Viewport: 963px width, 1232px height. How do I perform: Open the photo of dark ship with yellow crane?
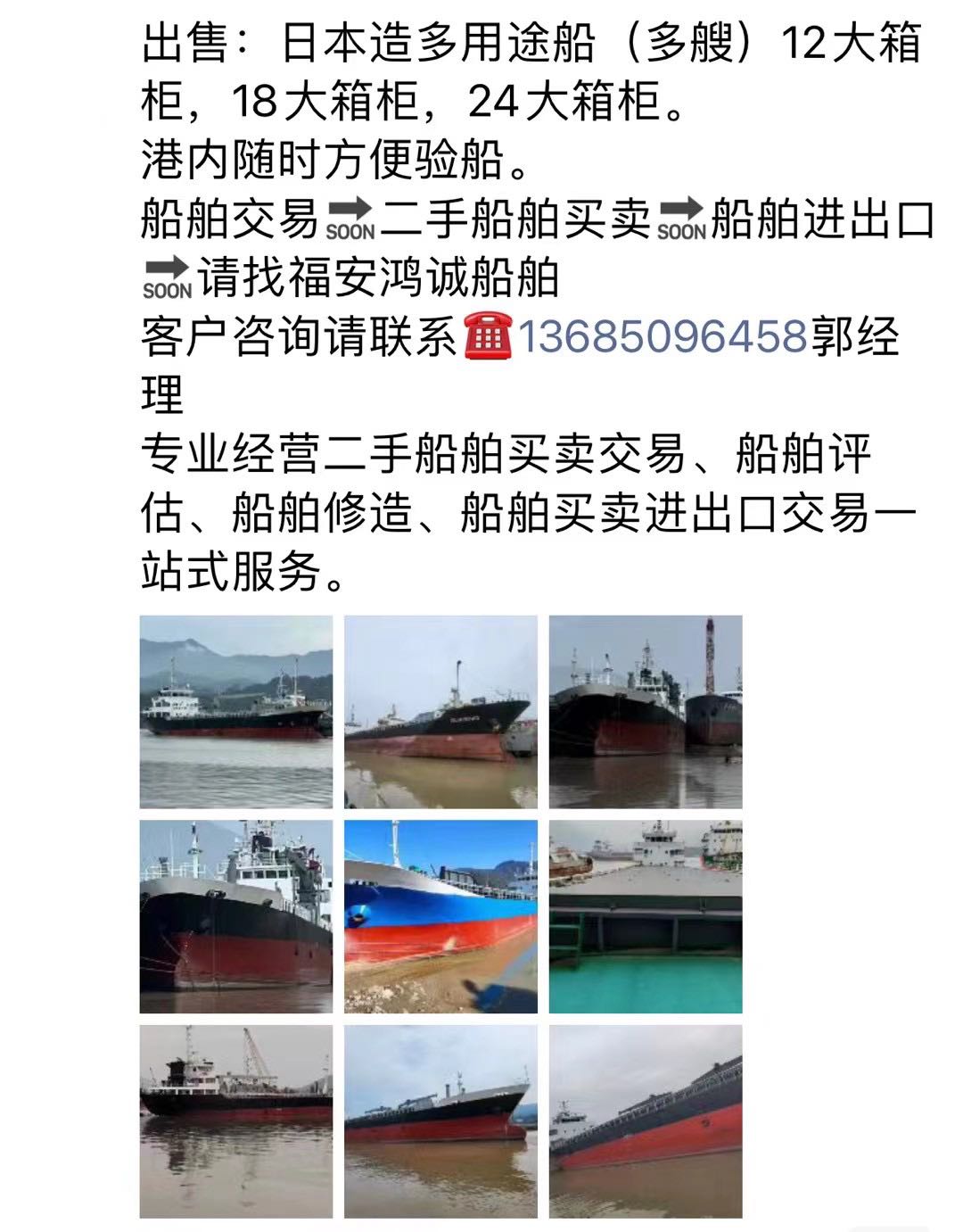[x=236, y=1121]
